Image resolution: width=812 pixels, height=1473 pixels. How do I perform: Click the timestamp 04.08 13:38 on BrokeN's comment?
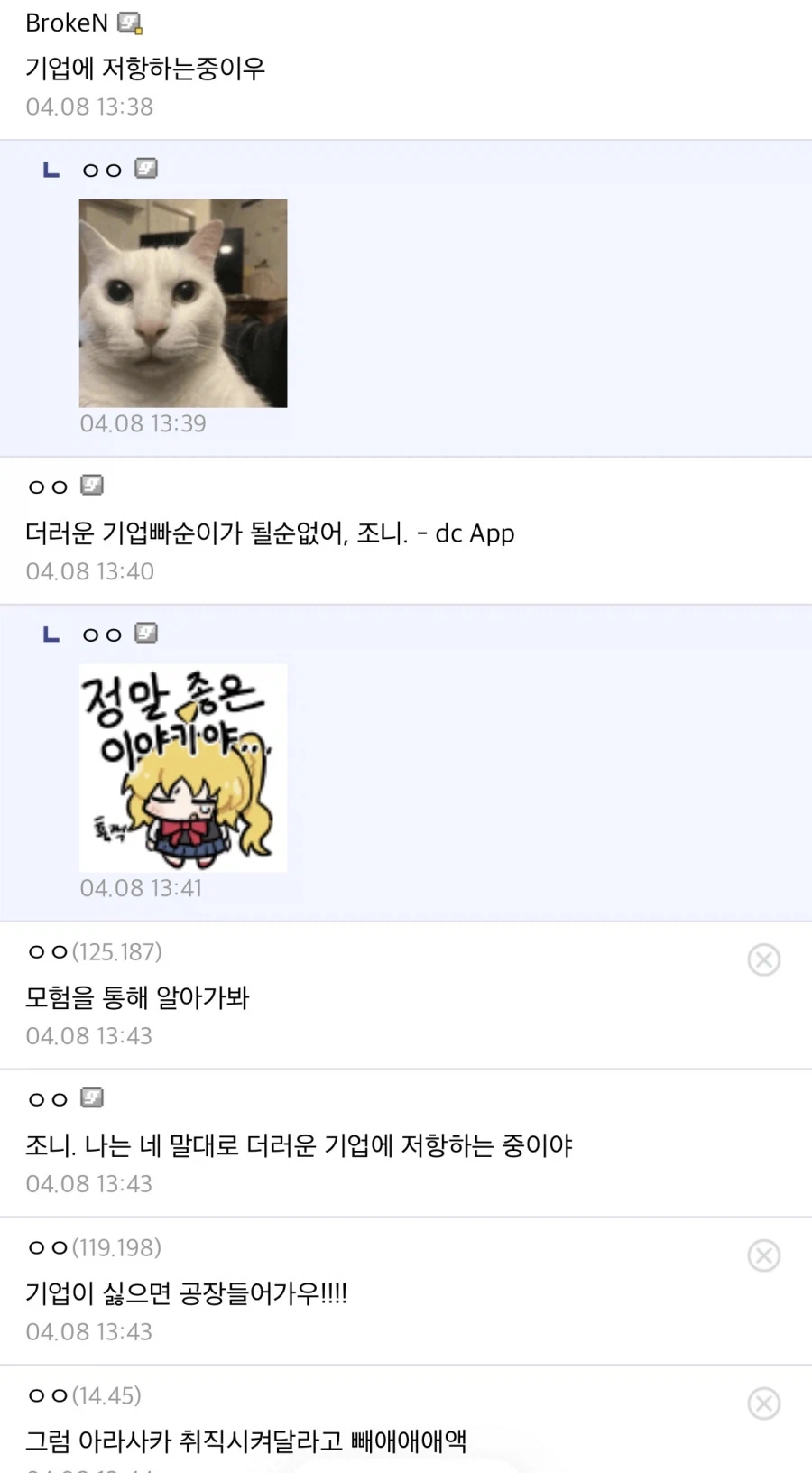point(88,107)
